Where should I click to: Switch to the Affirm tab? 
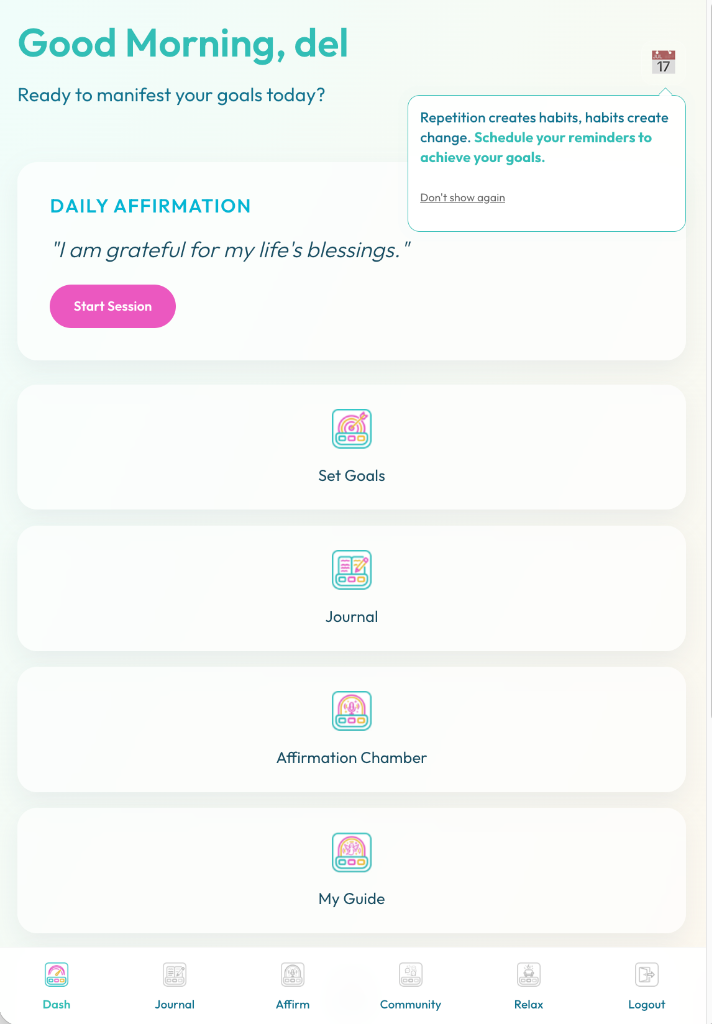click(293, 985)
